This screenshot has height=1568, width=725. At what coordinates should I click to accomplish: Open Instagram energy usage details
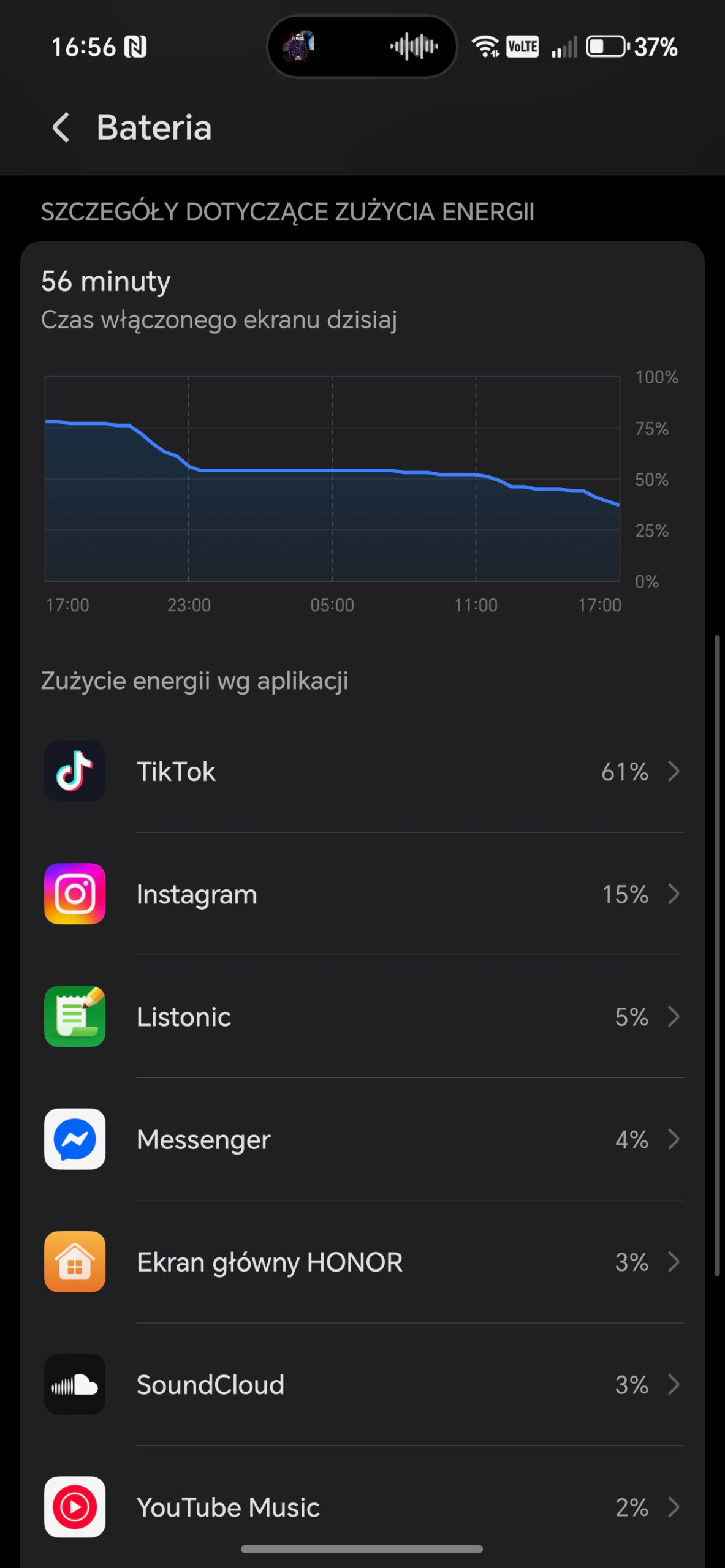[x=363, y=894]
